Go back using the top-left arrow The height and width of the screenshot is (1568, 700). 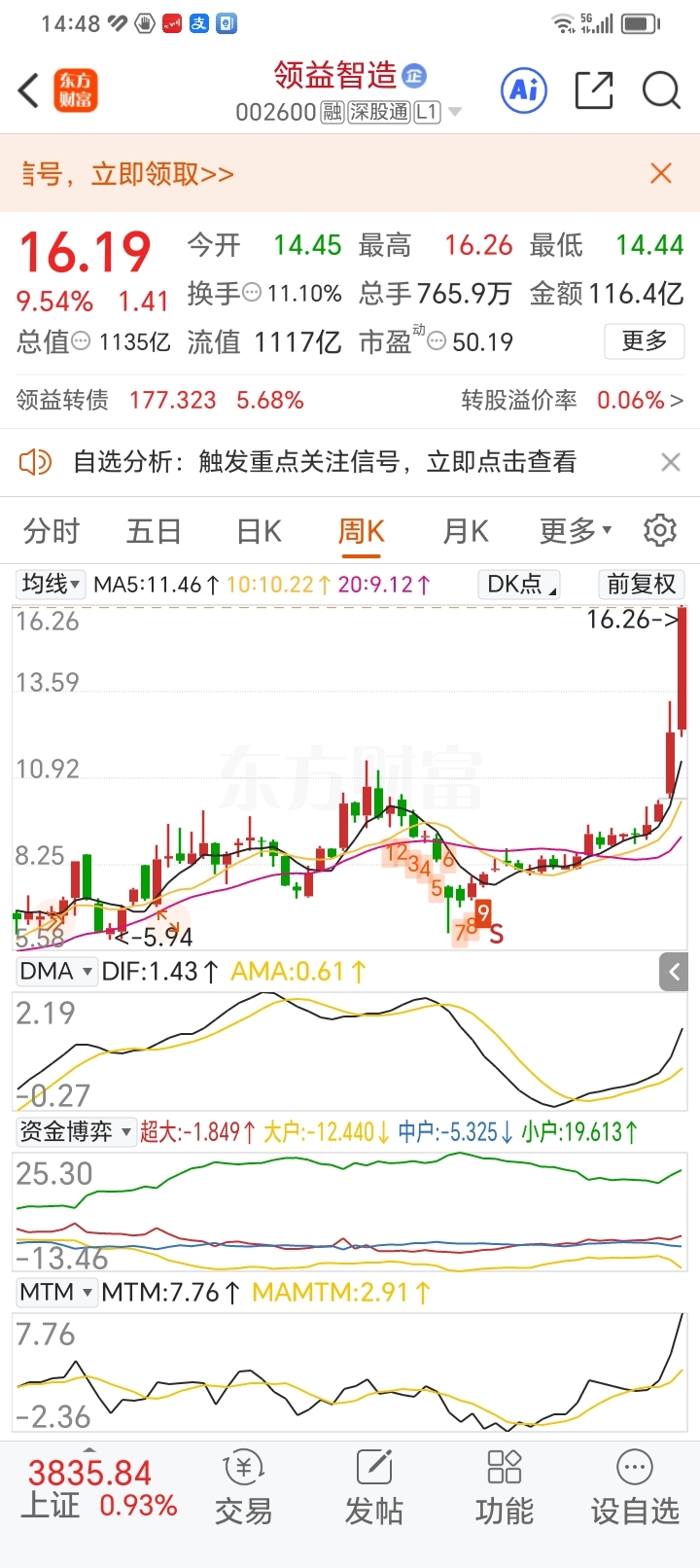pyautogui.click(x=29, y=91)
